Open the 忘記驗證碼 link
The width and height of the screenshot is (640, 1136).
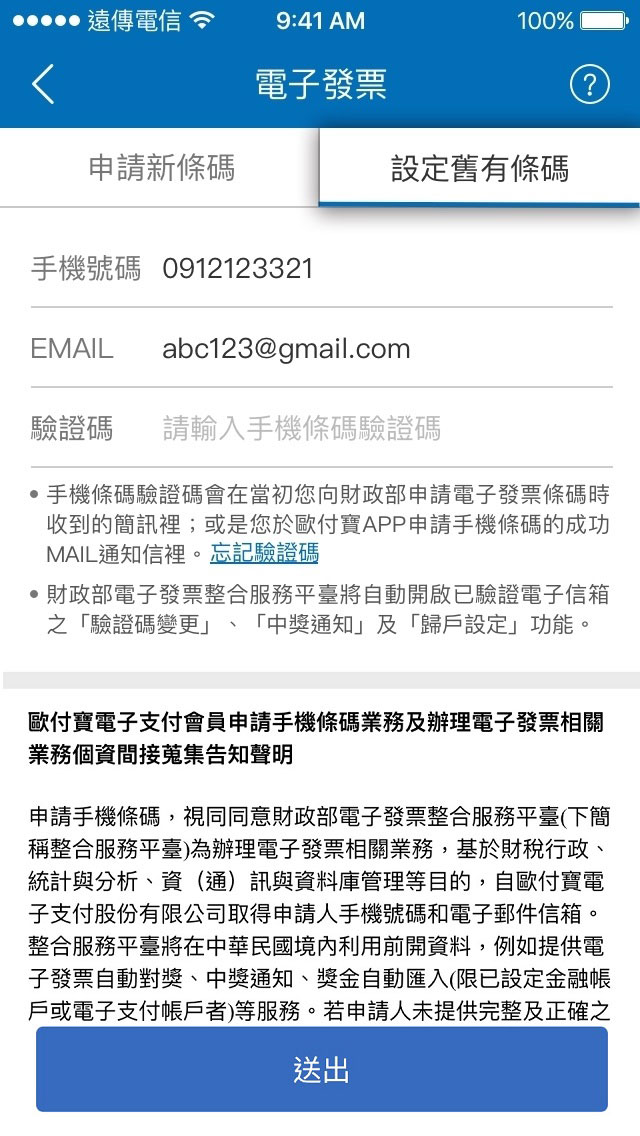265,554
